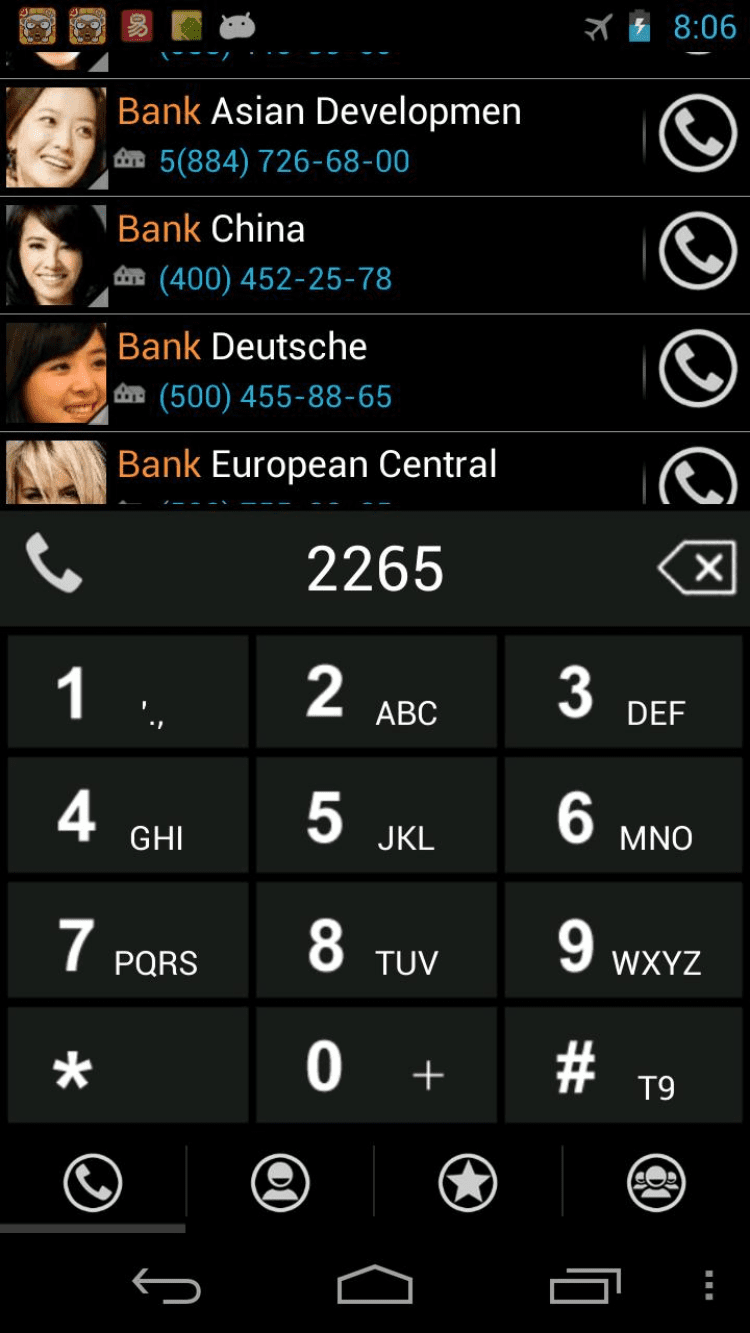The image size is (750, 1333).
Task: Switch to the groups tab
Action: 656,1183
